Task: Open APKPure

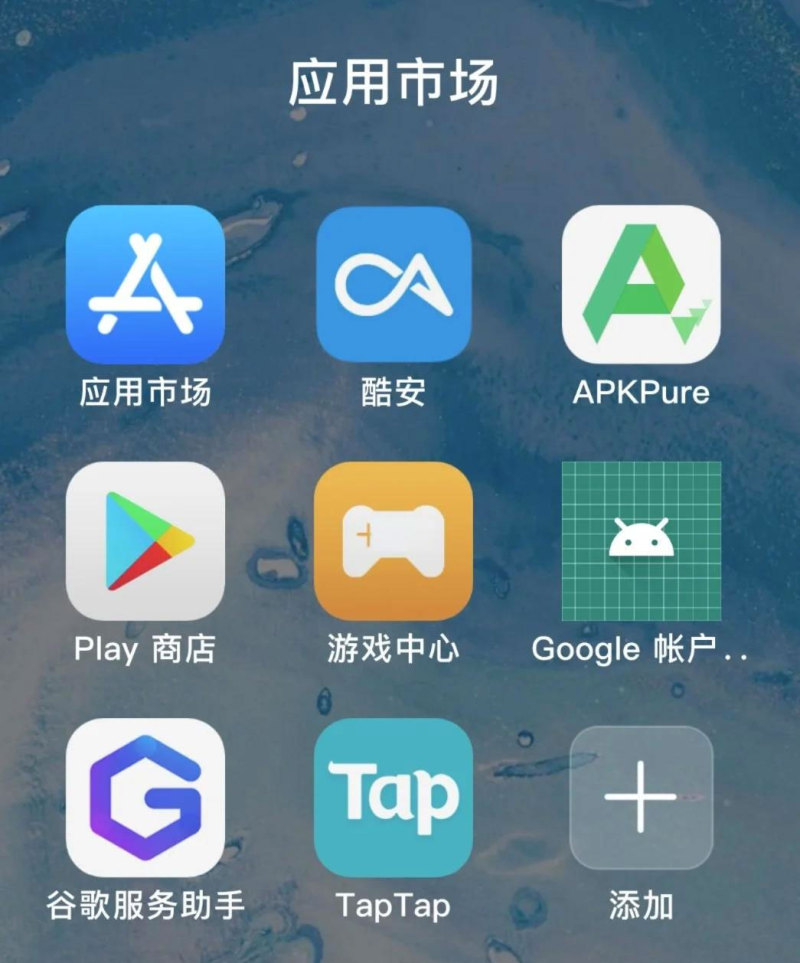Action: (x=641, y=285)
